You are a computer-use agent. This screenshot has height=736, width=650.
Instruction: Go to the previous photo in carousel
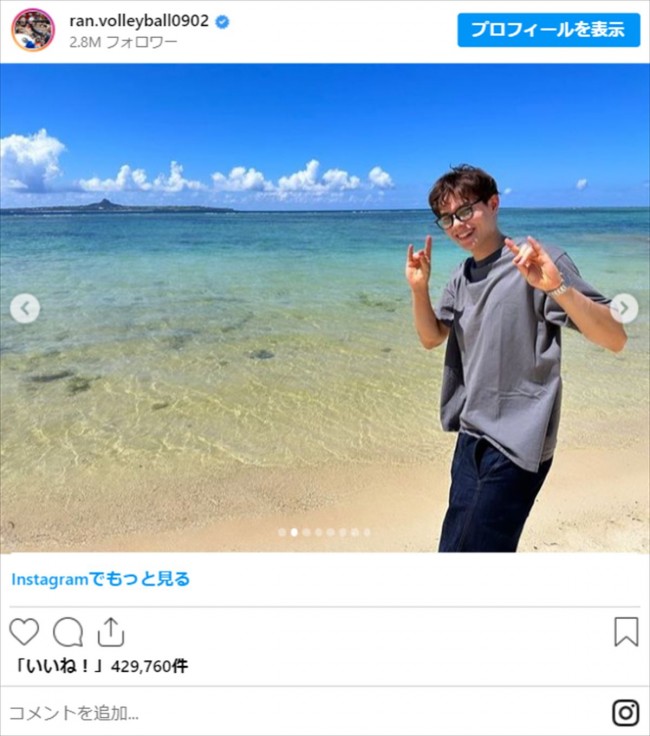pyautogui.click(x=25, y=308)
